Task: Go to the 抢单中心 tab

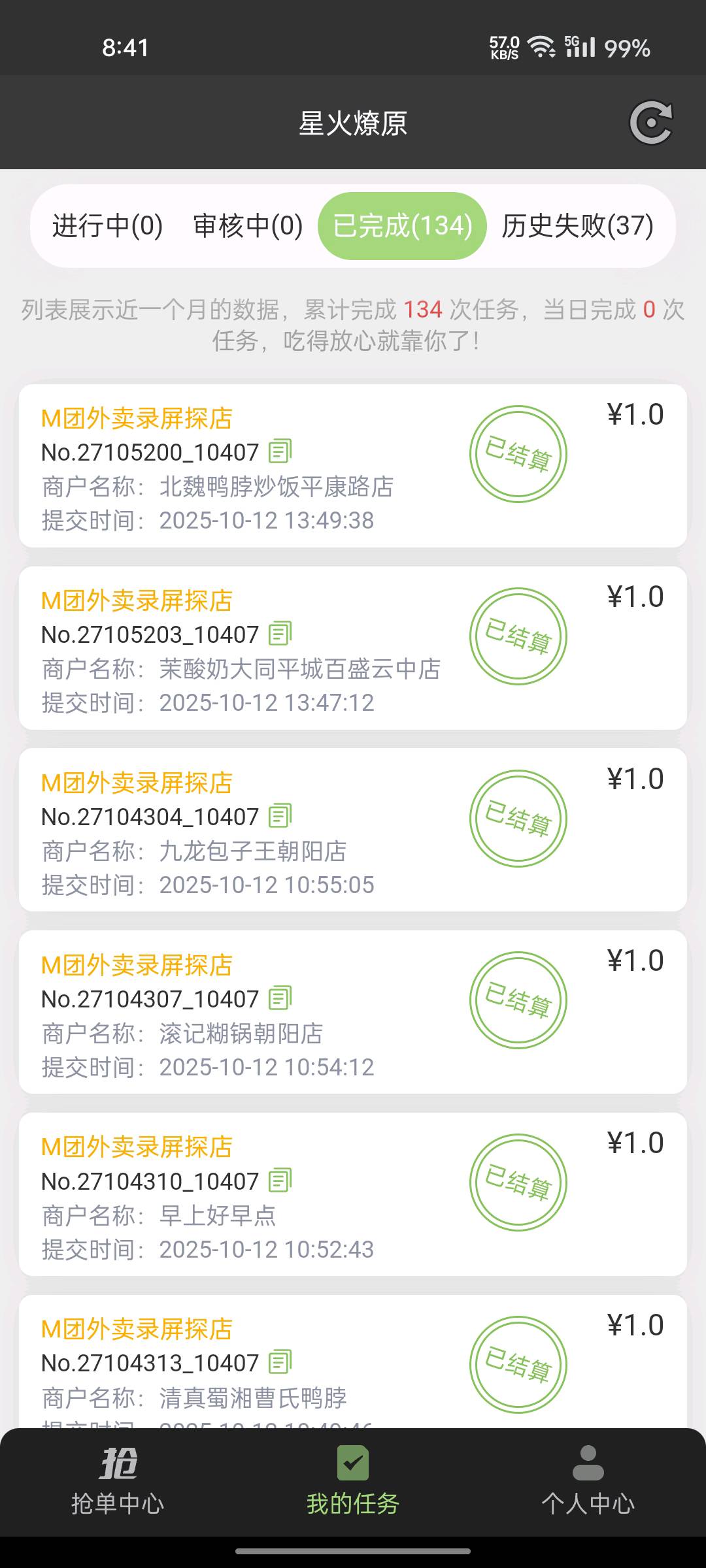Action: [x=118, y=1482]
